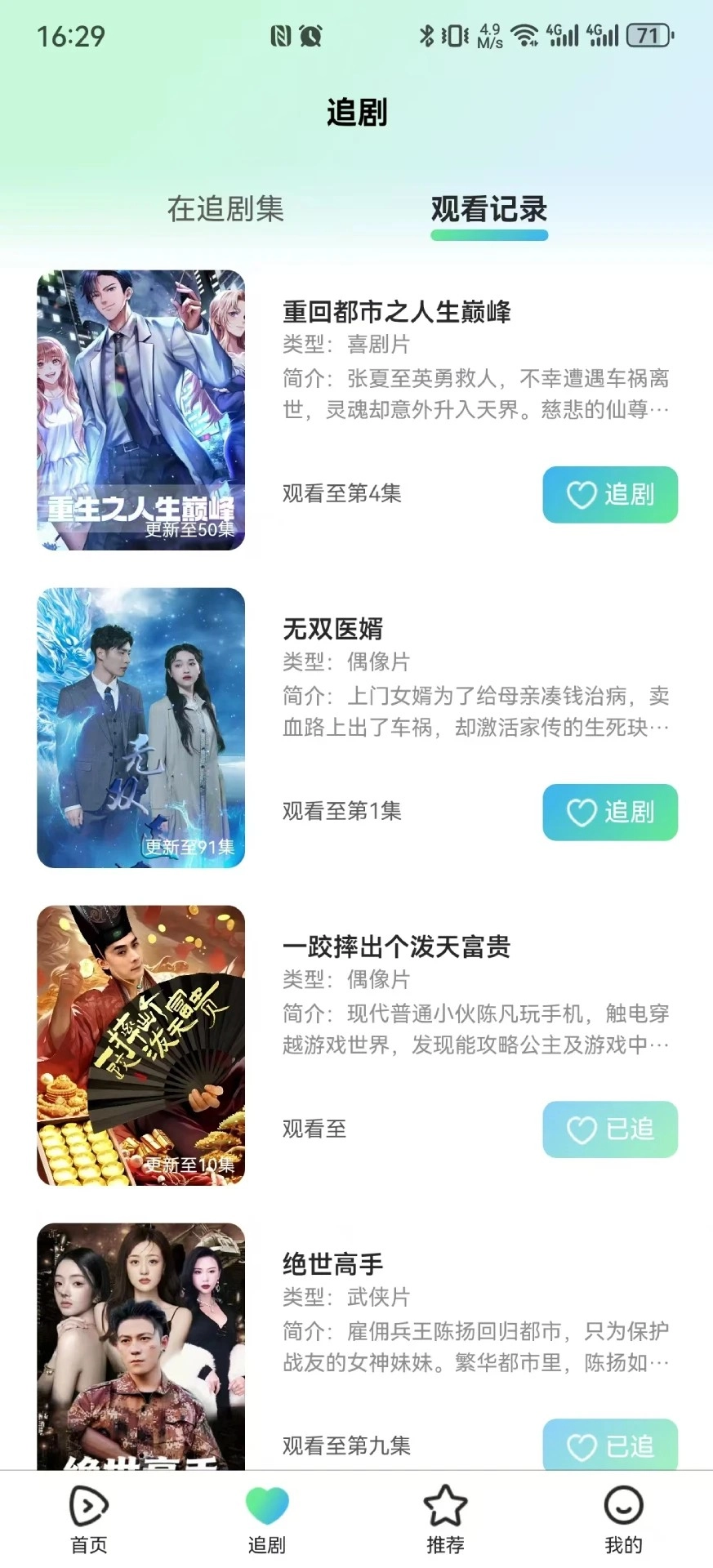
Task: Toggle 已追 state for 一跤摔出个泼天富贵
Action: [x=610, y=1130]
